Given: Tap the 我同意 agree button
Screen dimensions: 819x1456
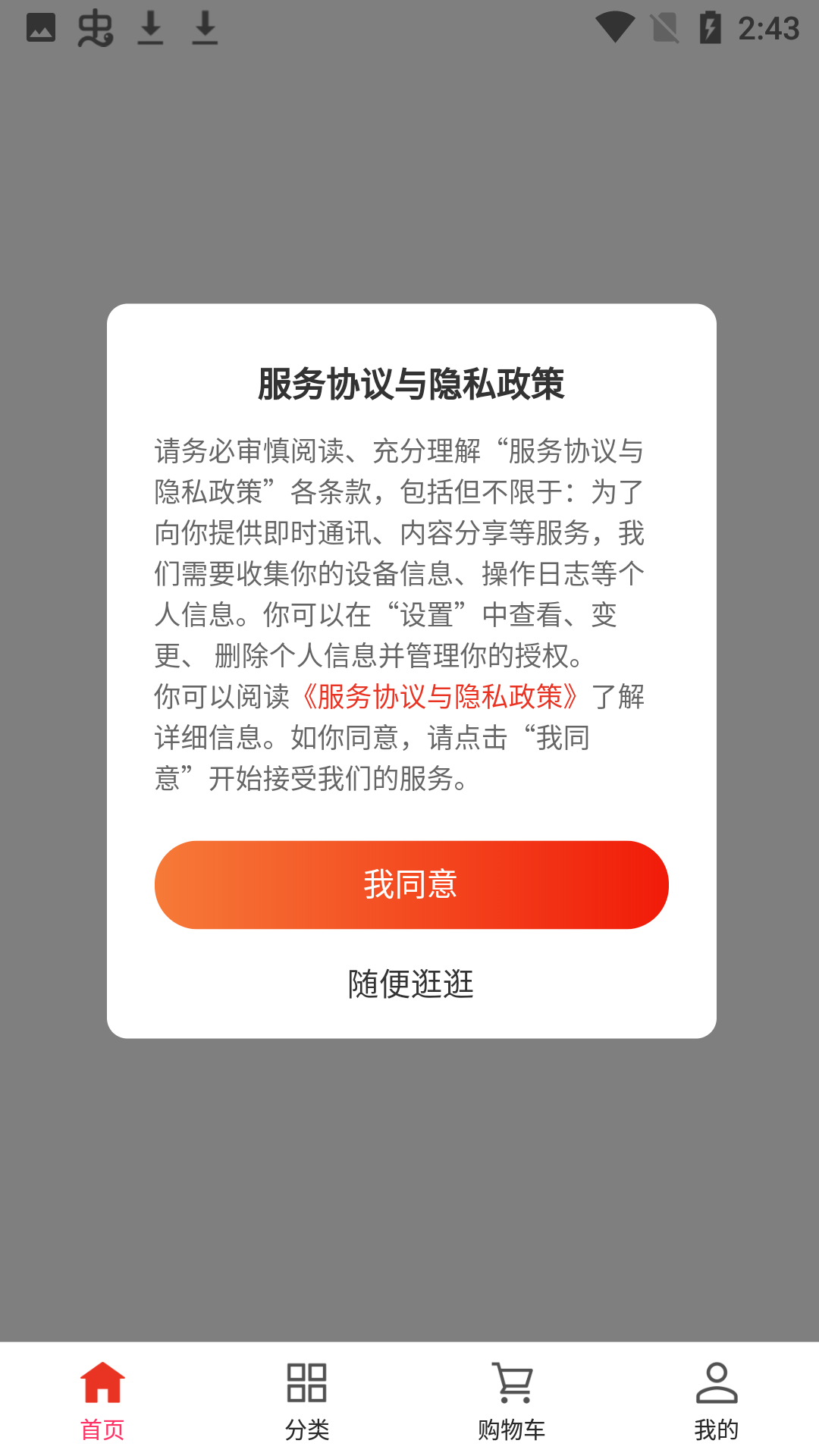Looking at the screenshot, I should [x=411, y=884].
